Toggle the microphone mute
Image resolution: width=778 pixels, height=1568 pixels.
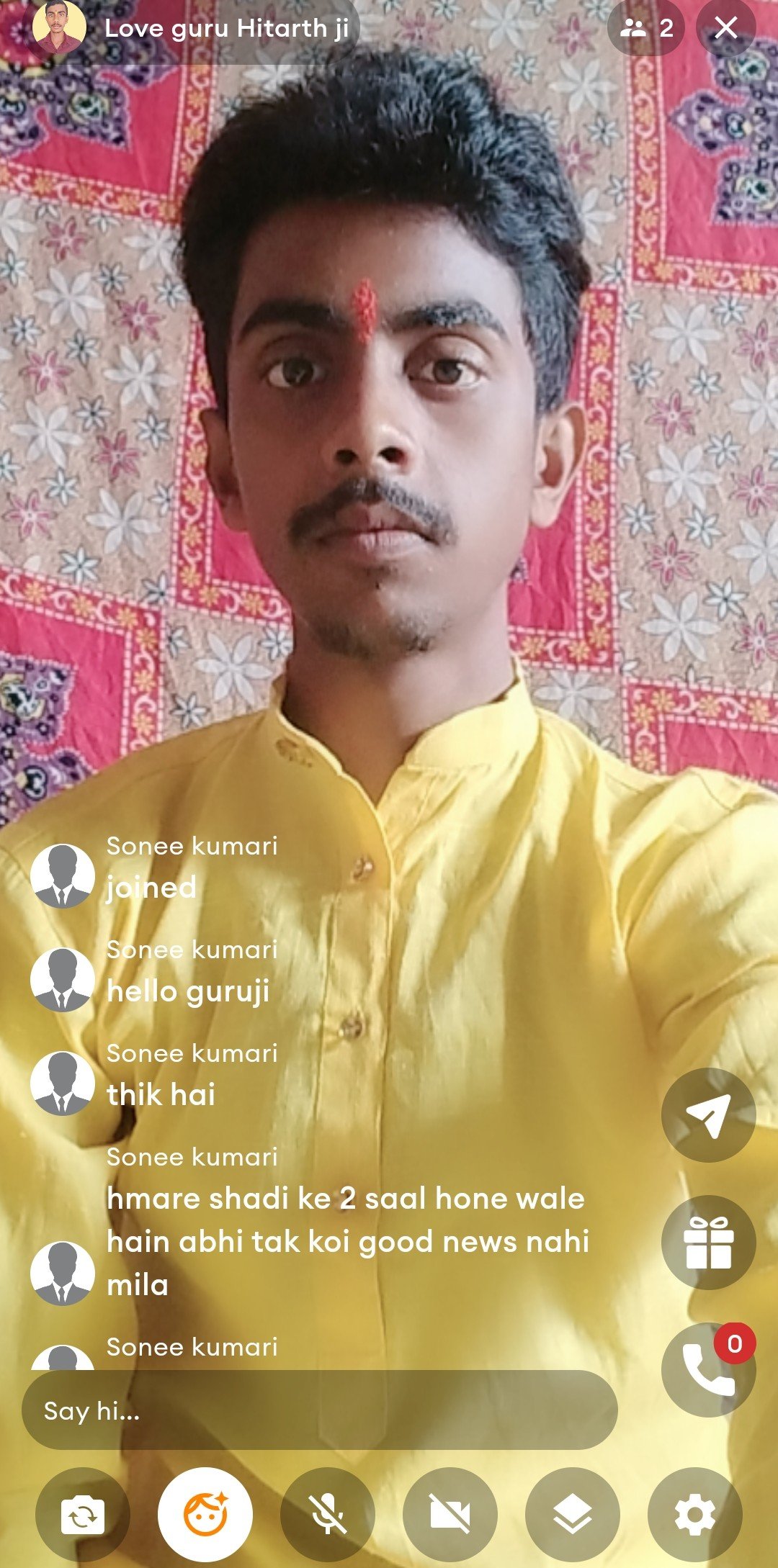[x=328, y=1514]
